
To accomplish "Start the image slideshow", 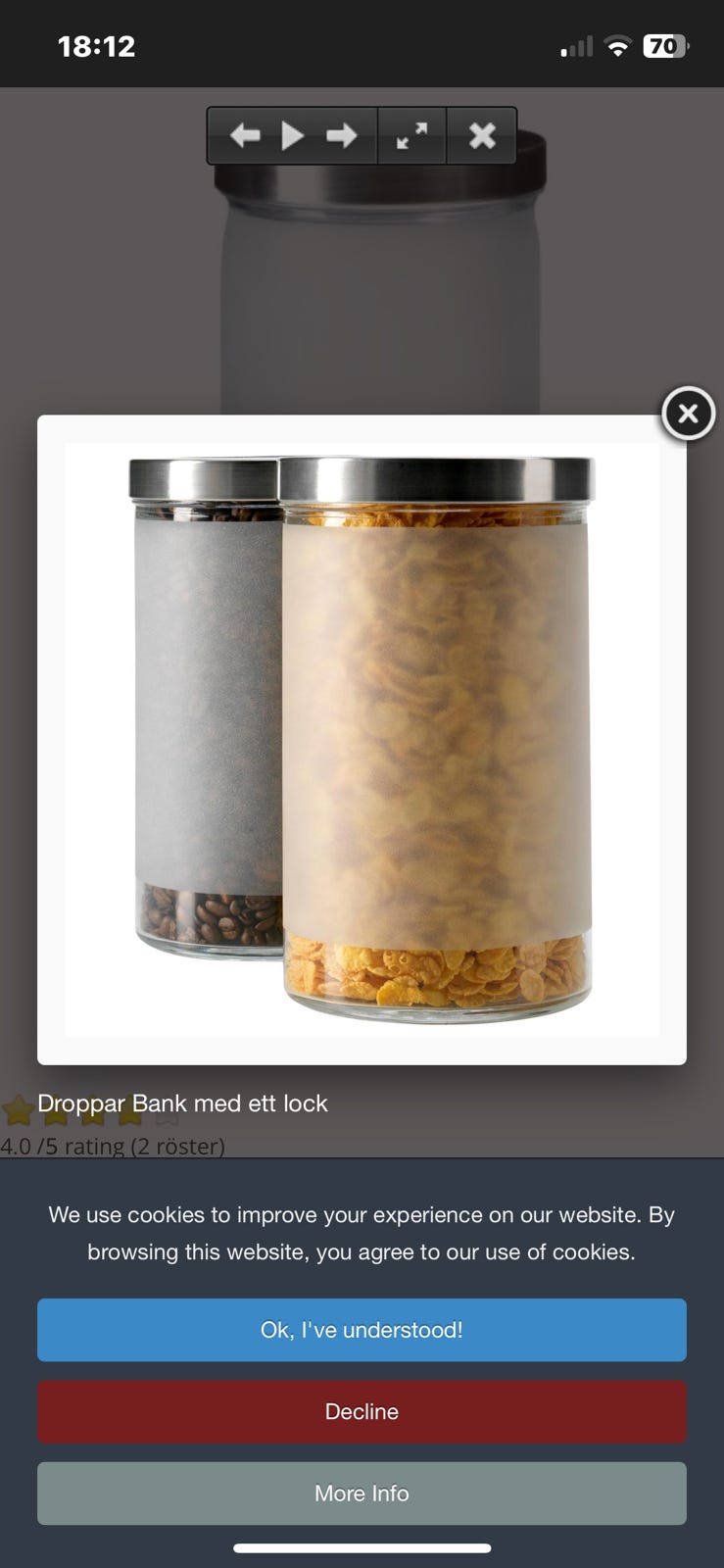I will tap(292, 135).
